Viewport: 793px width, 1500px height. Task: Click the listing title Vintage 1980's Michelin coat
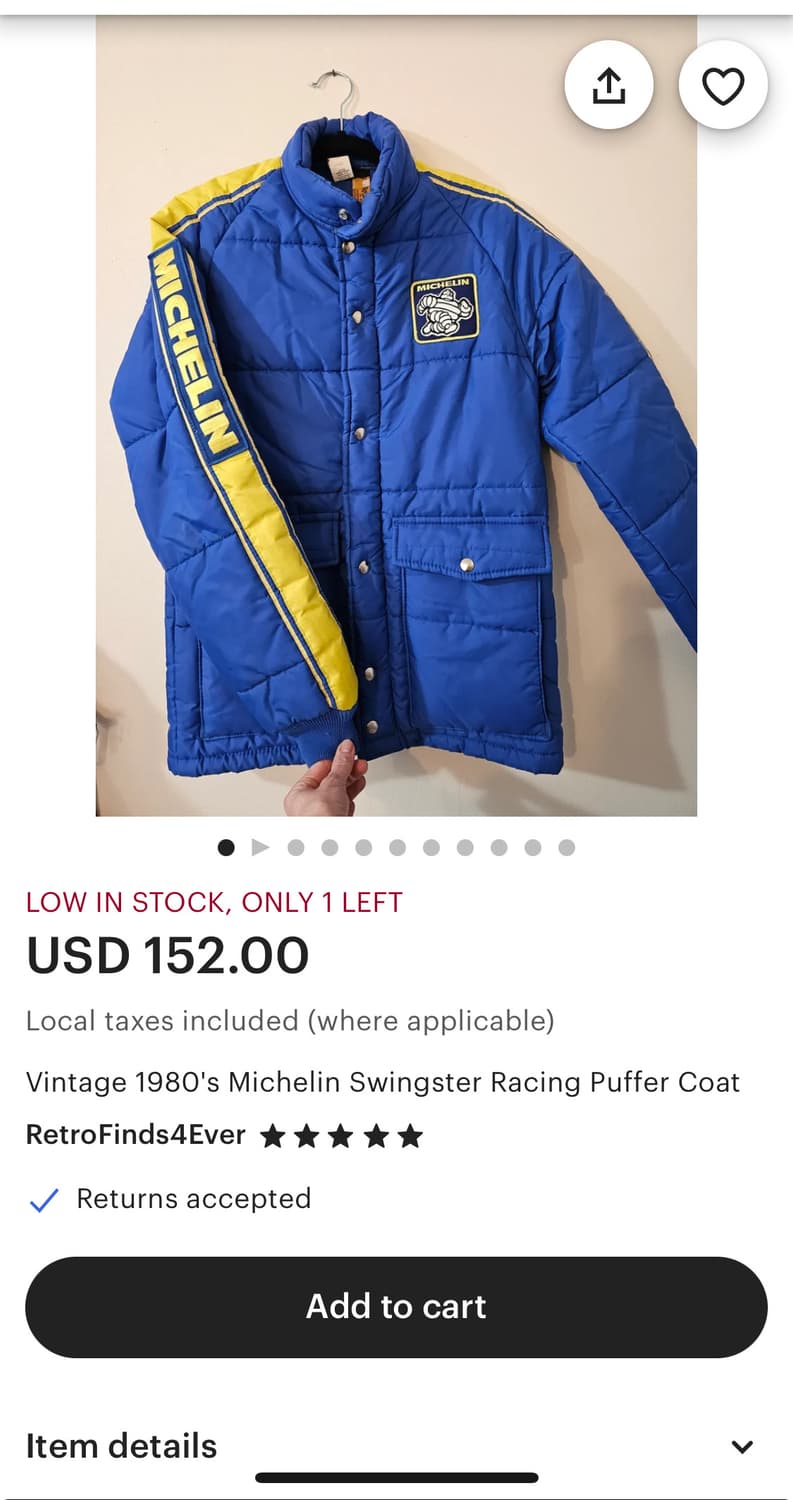[383, 1082]
